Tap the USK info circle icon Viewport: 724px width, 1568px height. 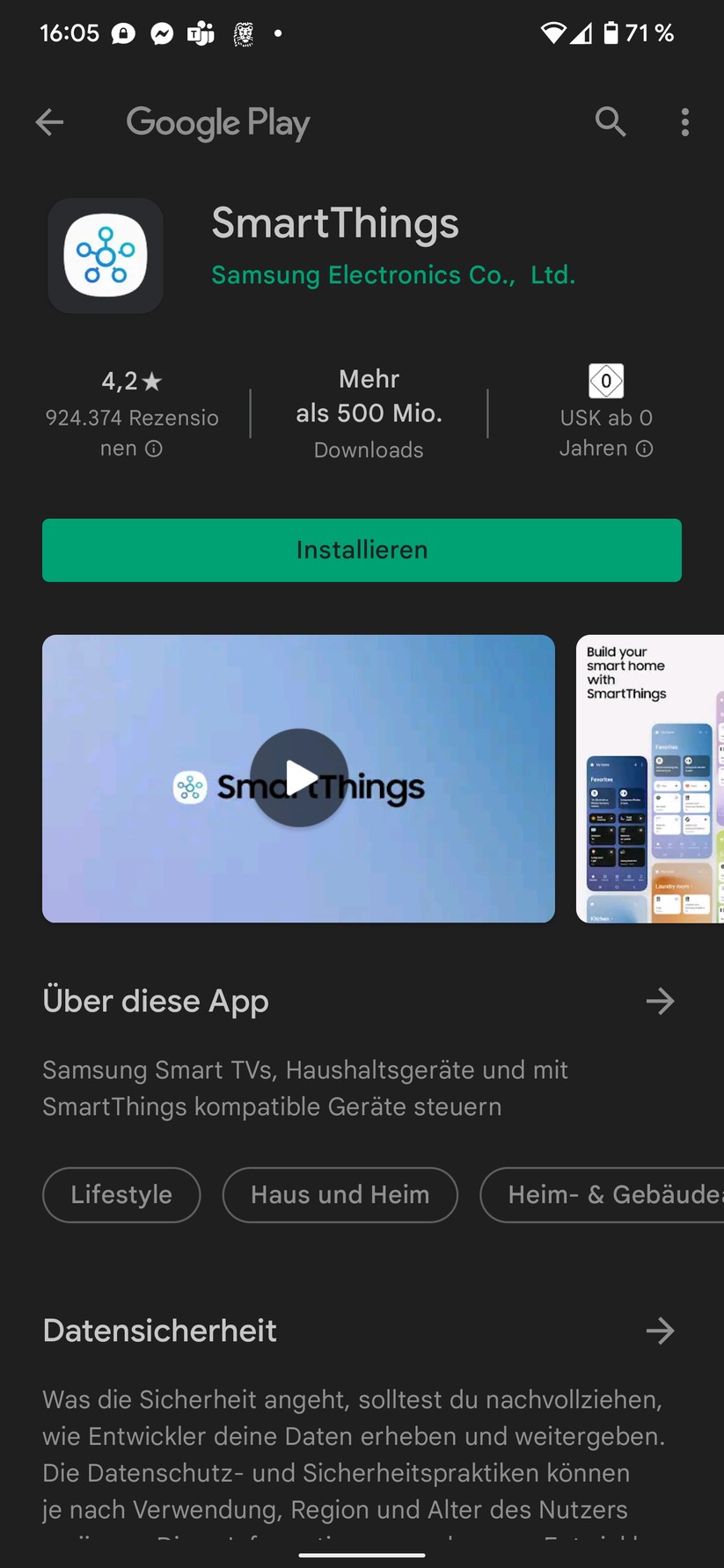point(645,449)
